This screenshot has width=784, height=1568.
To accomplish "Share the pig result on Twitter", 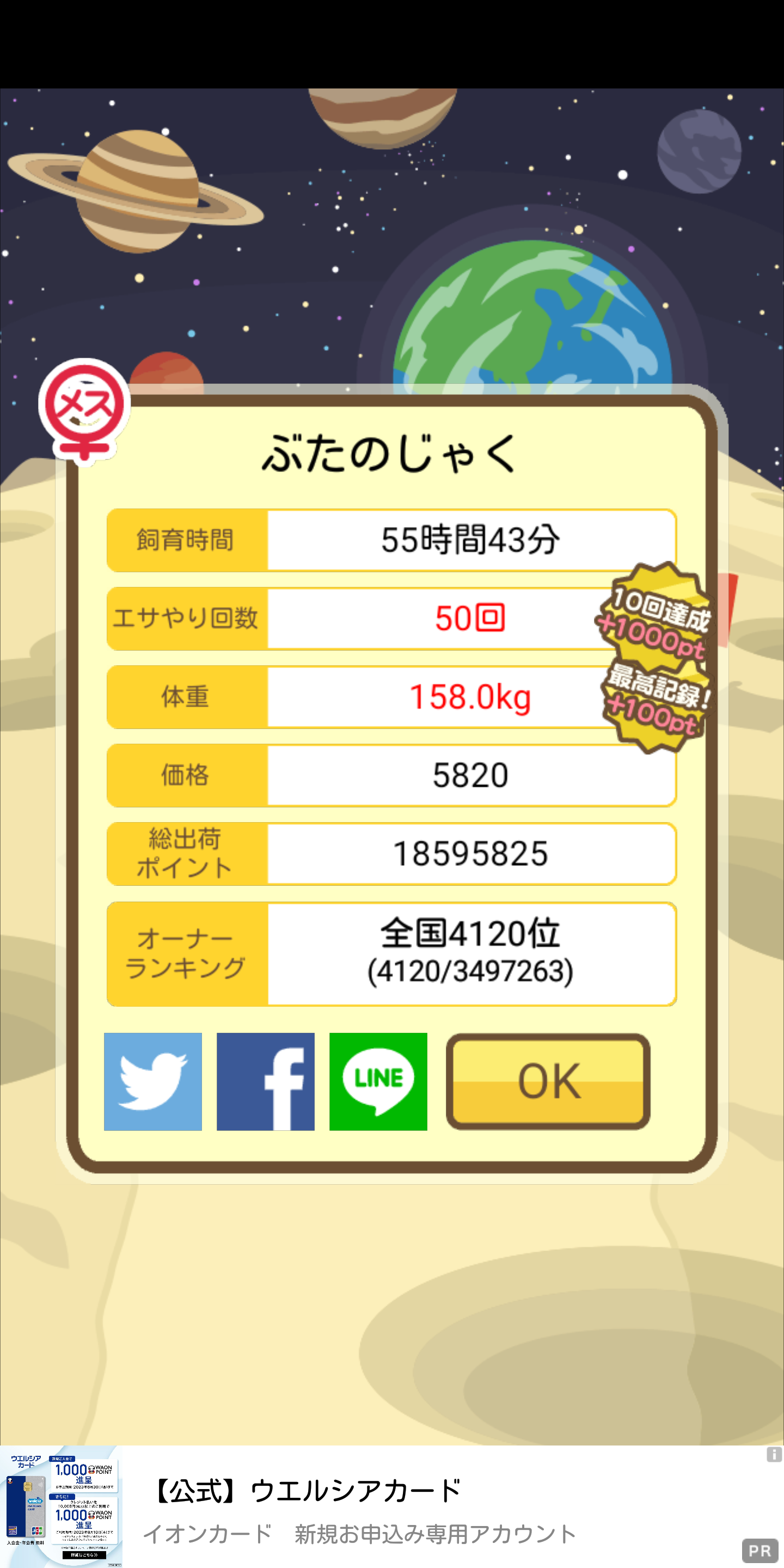I will point(153,1082).
